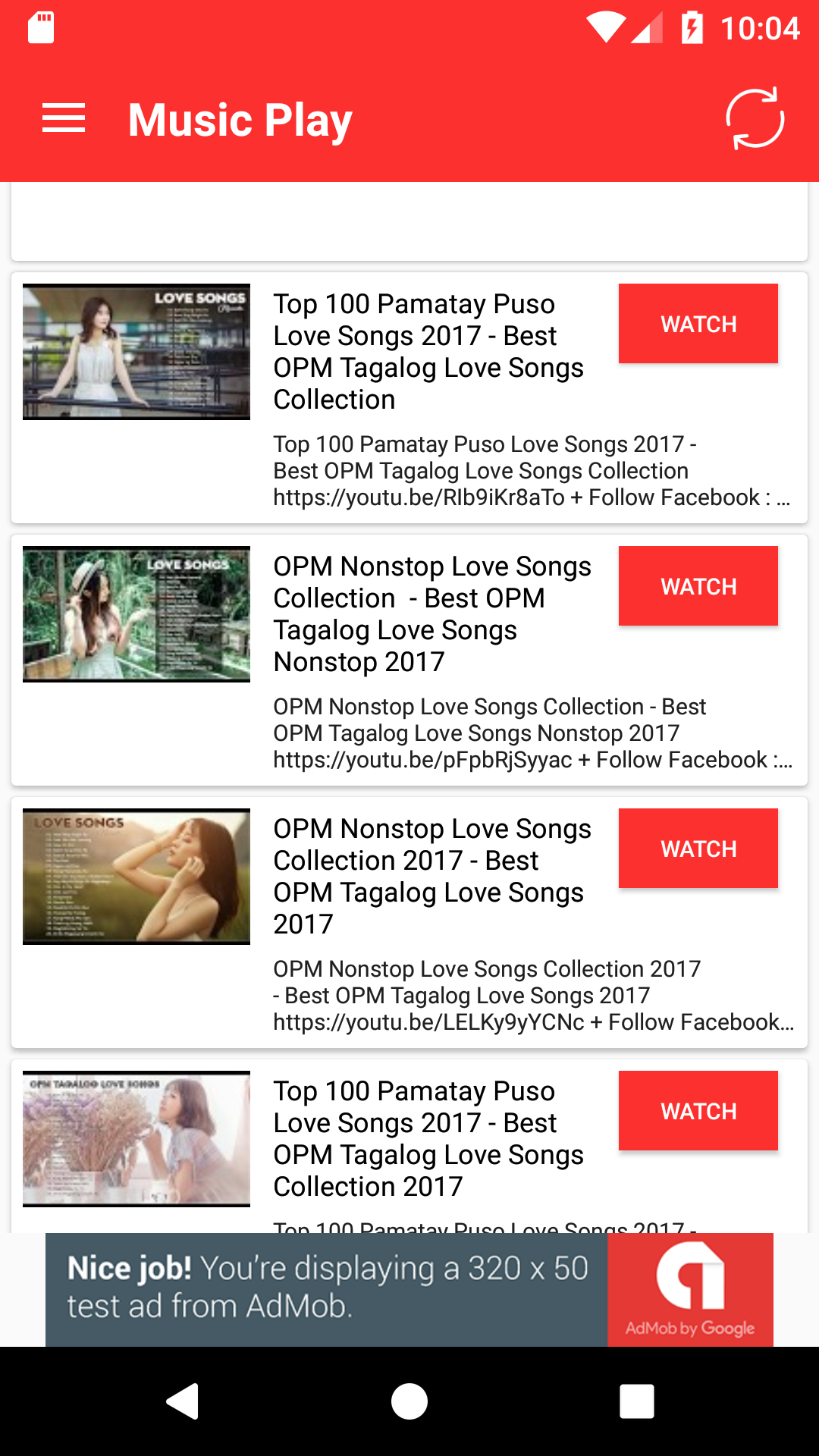Screen dimensions: 819x1456
Task: Watch OPM Nonstop Love Songs Collection 2017
Action: [698, 848]
